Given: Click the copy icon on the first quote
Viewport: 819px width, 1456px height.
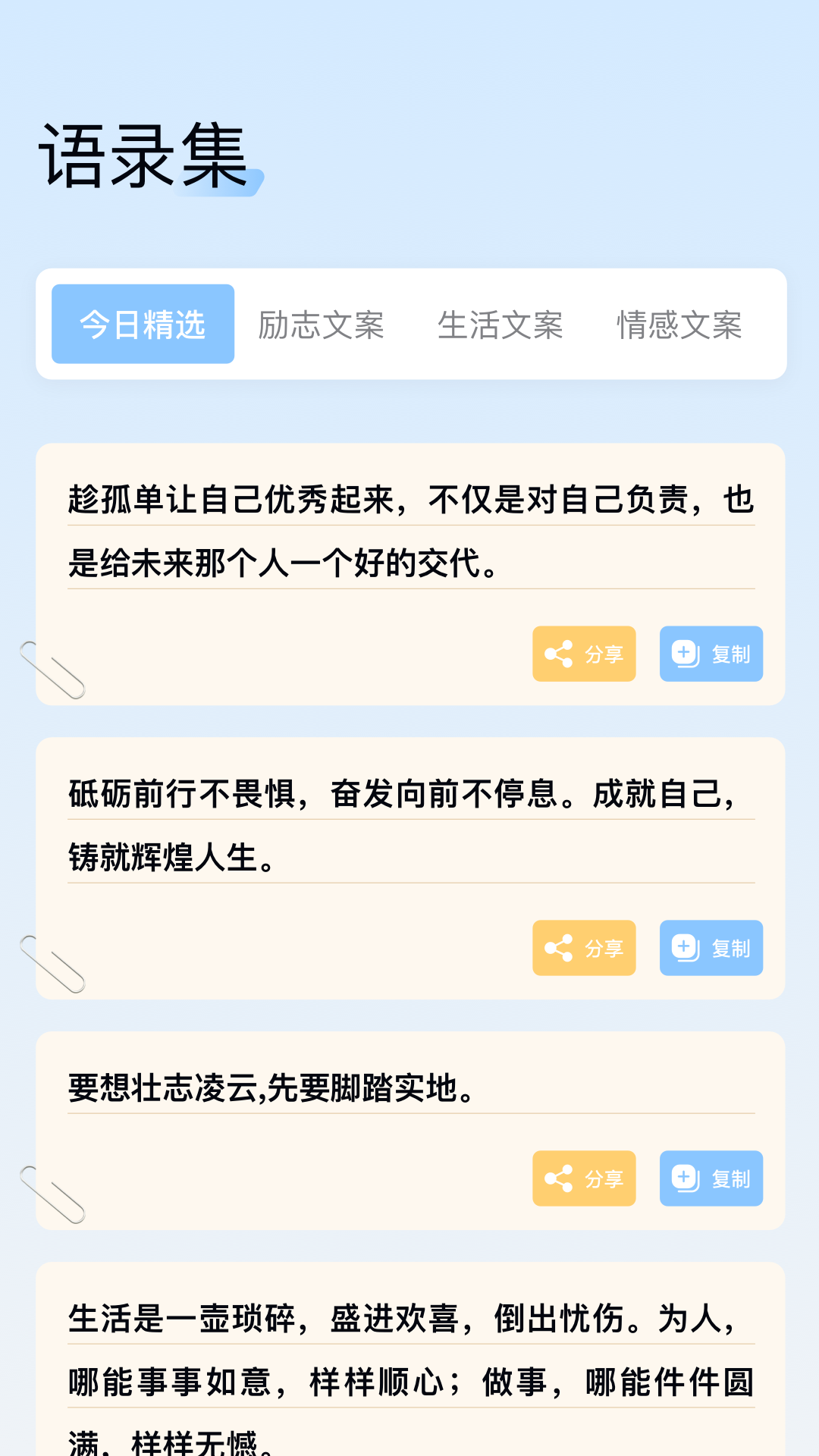Looking at the screenshot, I should coord(685,654).
